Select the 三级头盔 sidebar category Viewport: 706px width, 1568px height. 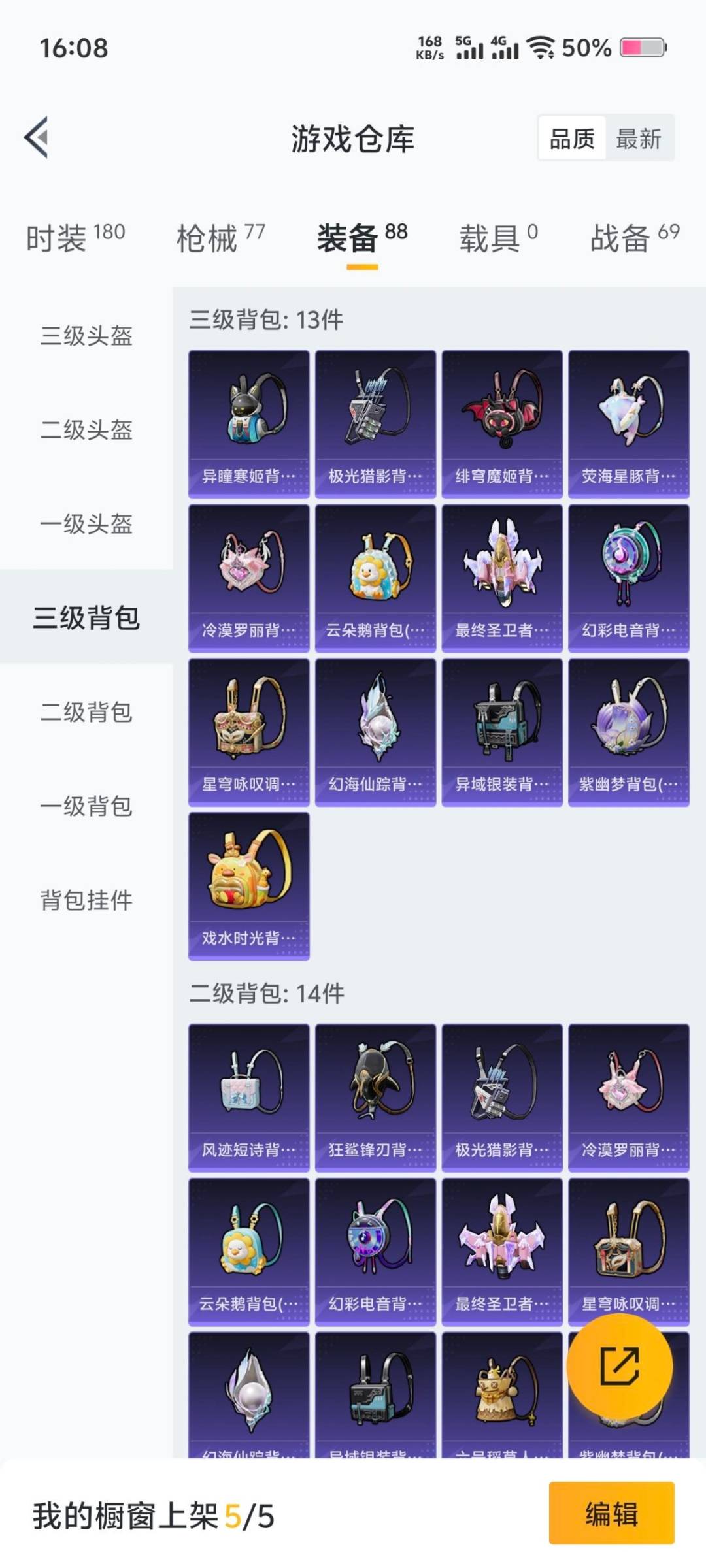tap(85, 336)
